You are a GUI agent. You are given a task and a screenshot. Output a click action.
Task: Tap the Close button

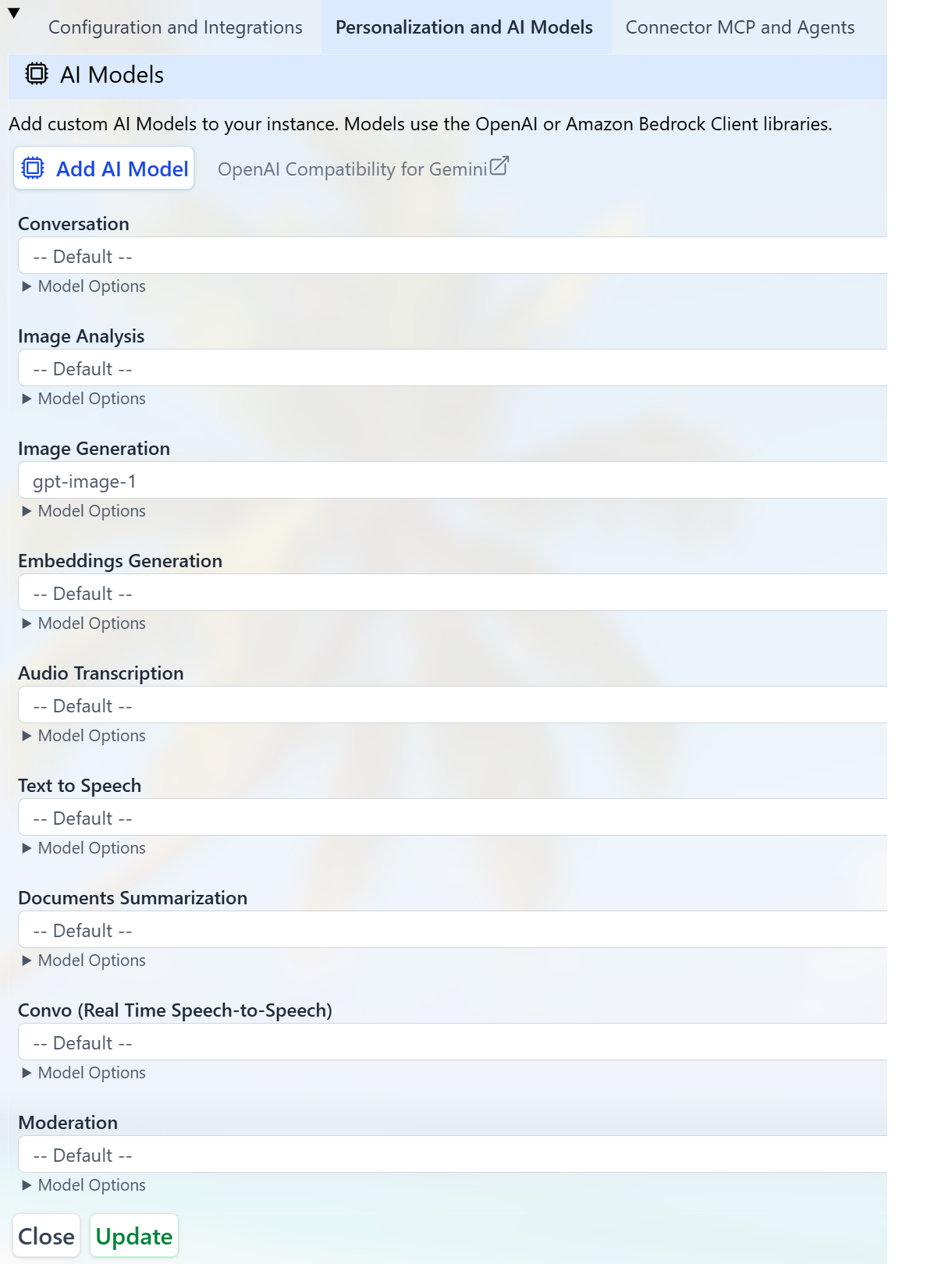[46, 1236]
